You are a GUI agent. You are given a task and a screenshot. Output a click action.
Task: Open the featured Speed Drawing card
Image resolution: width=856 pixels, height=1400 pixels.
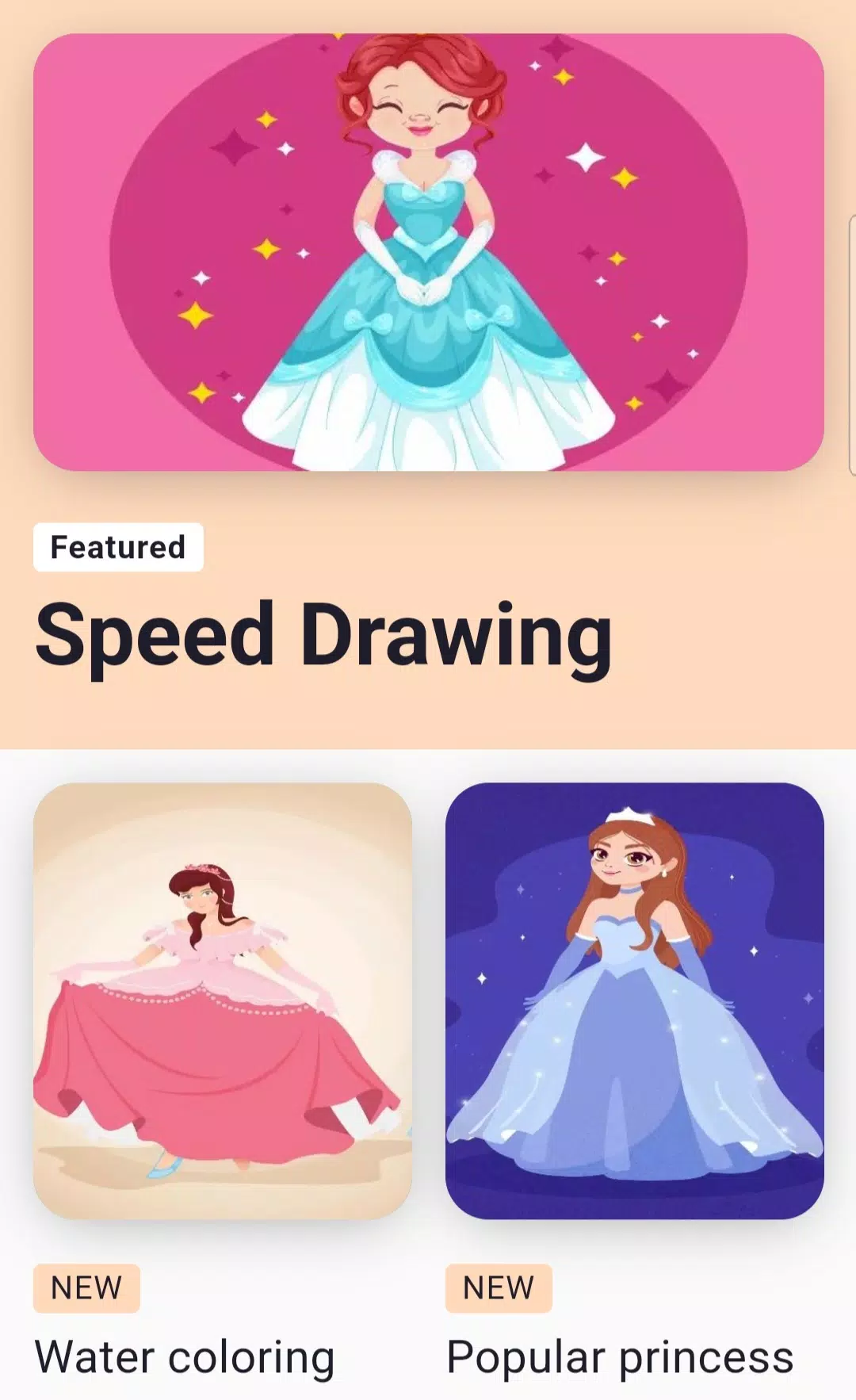[x=428, y=252]
